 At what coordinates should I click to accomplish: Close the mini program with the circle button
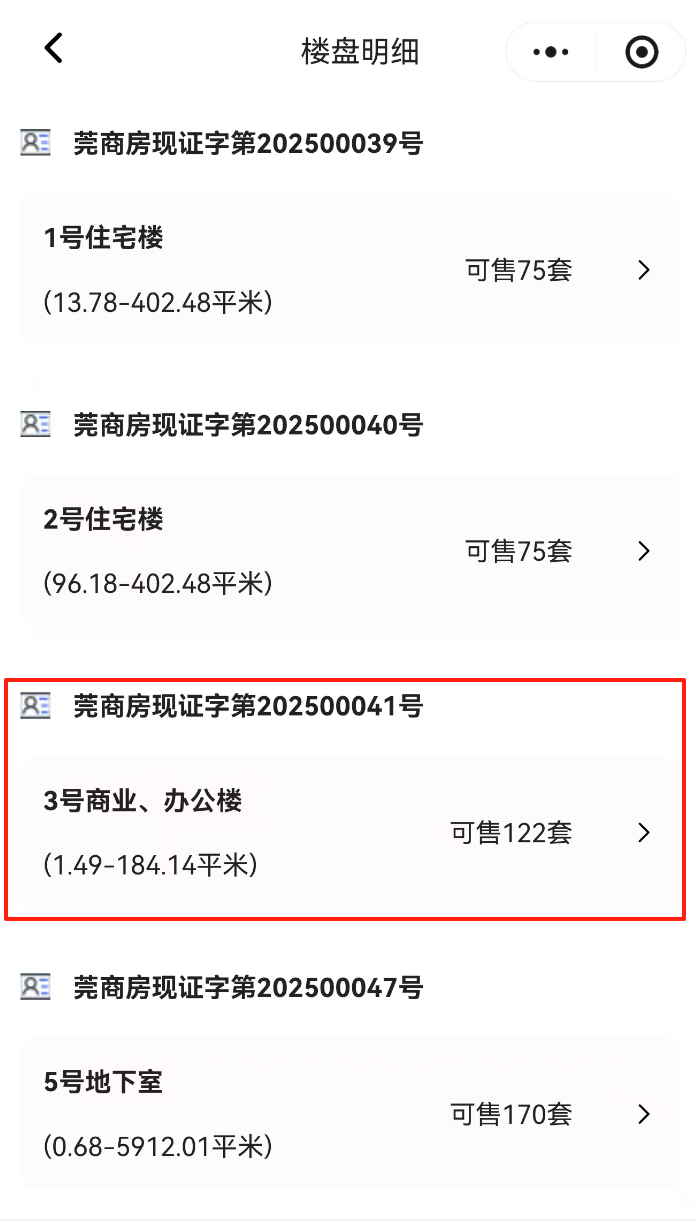click(x=641, y=52)
